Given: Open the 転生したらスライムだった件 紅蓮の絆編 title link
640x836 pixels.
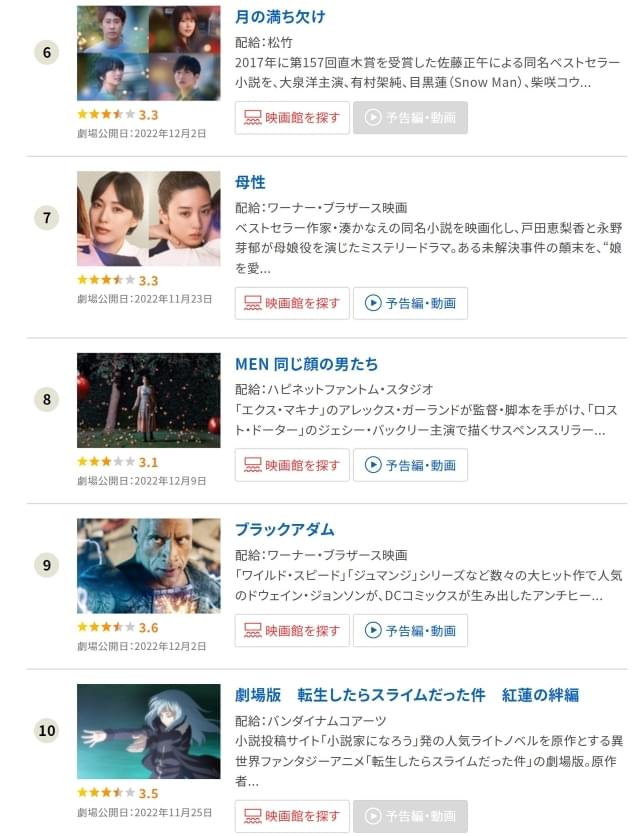Looking at the screenshot, I should (x=406, y=695).
